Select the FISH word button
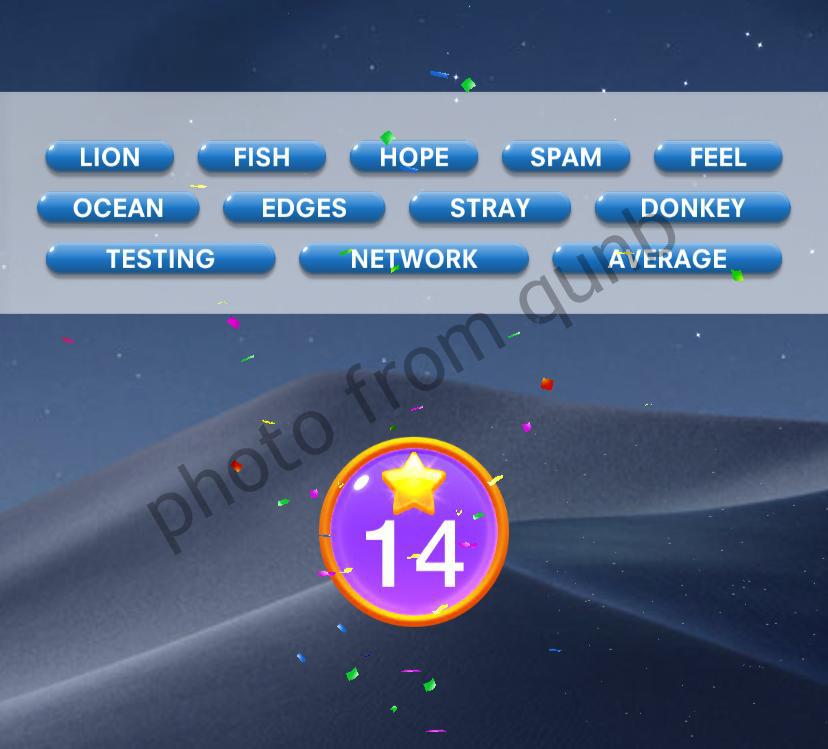This screenshot has width=828, height=749. [262, 157]
